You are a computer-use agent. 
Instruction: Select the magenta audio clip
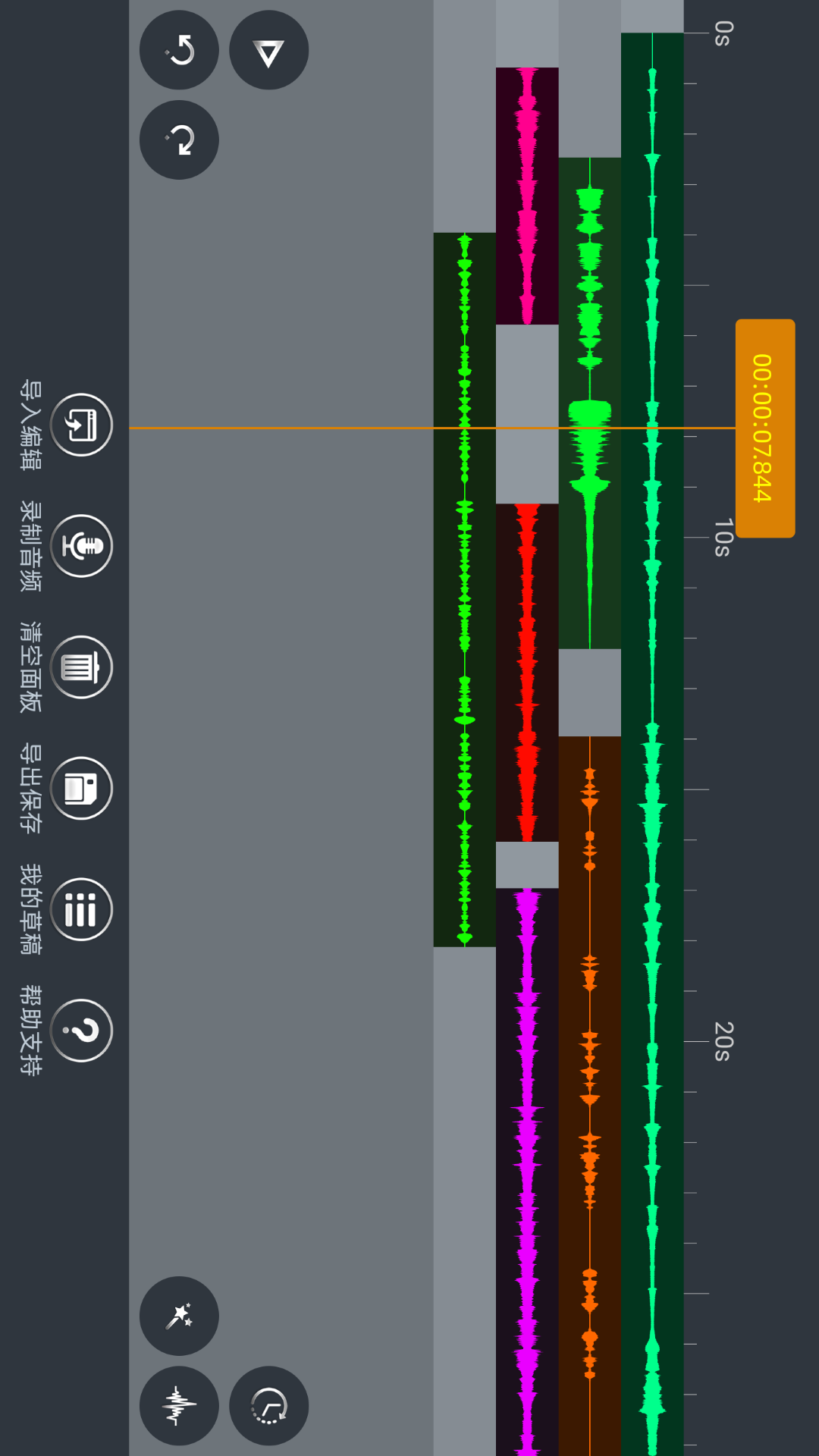click(527, 1168)
